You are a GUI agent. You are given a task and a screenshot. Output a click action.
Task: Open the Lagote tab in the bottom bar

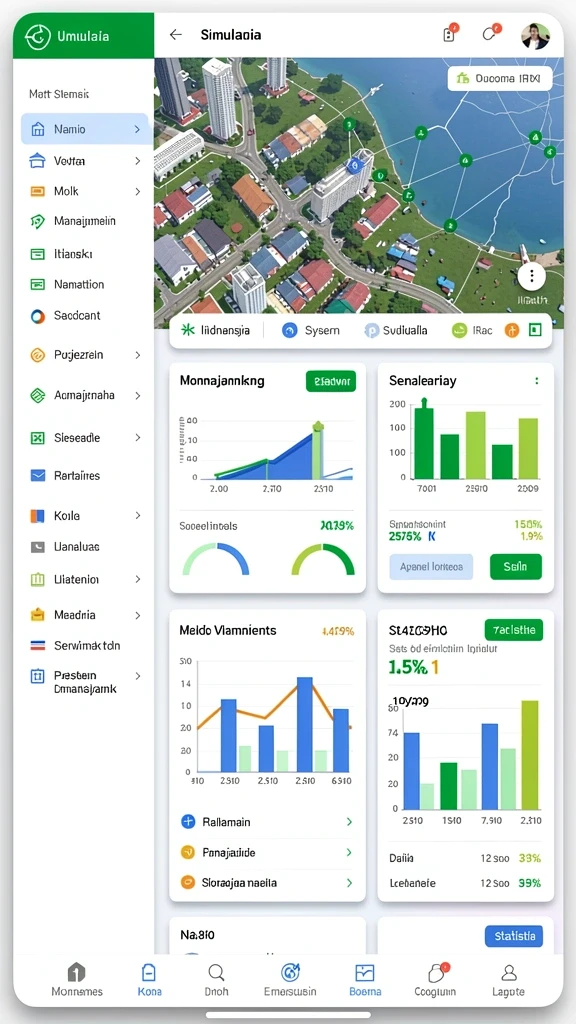point(508,980)
